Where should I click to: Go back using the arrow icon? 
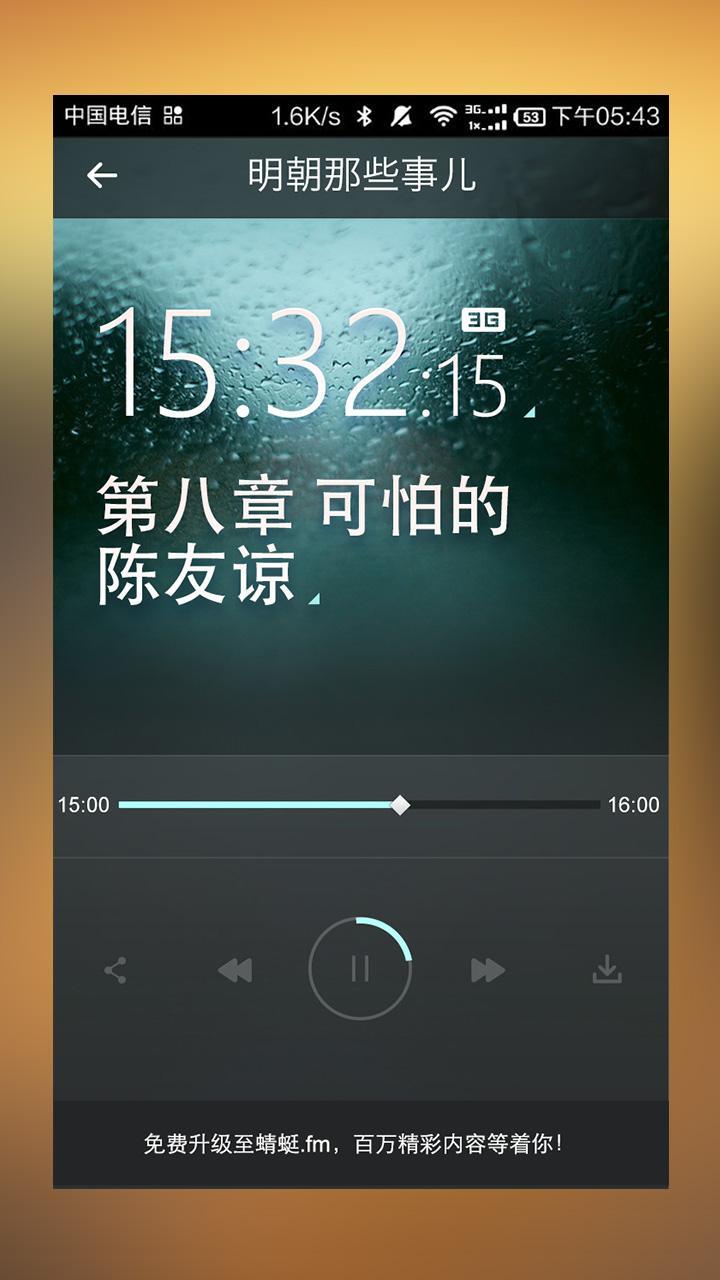(x=102, y=176)
